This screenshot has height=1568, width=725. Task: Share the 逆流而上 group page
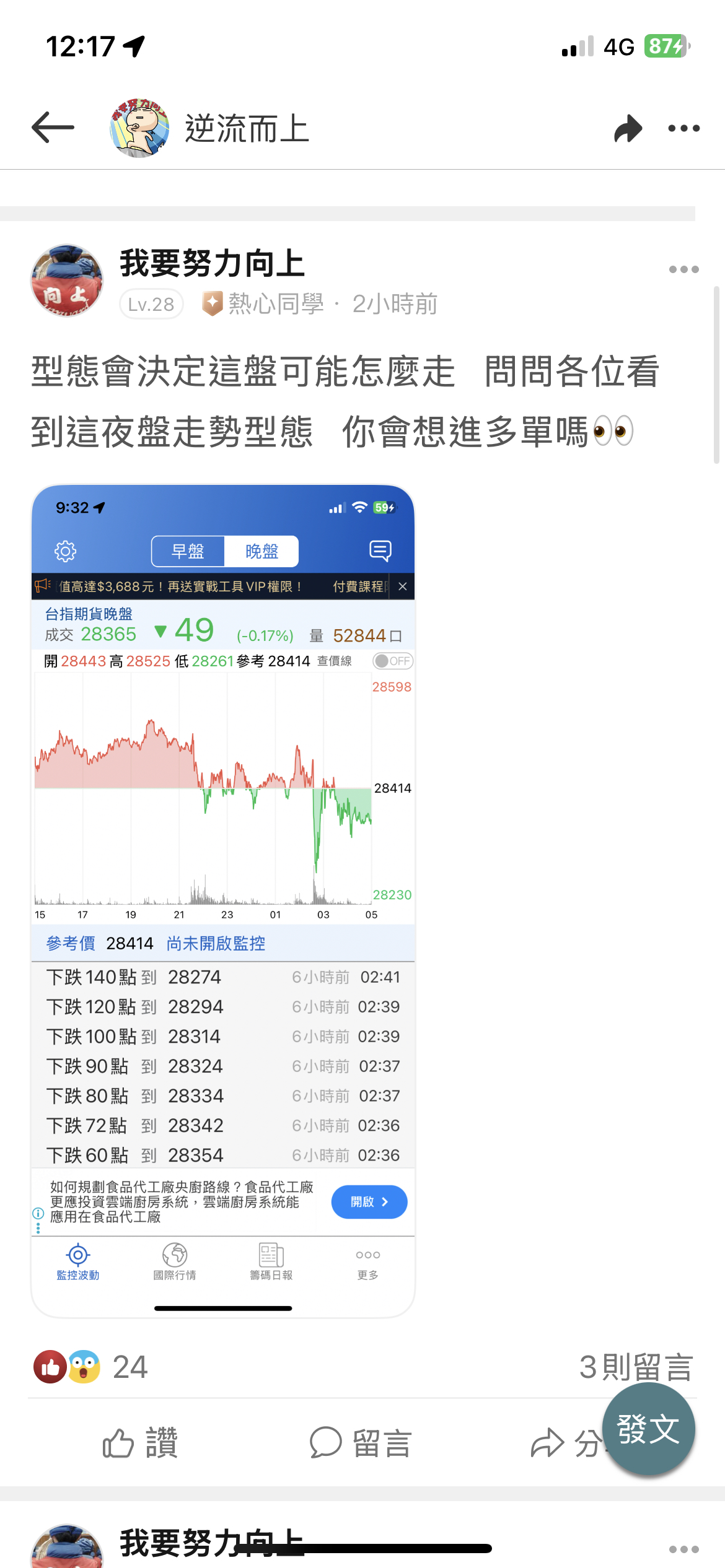[x=628, y=129]
